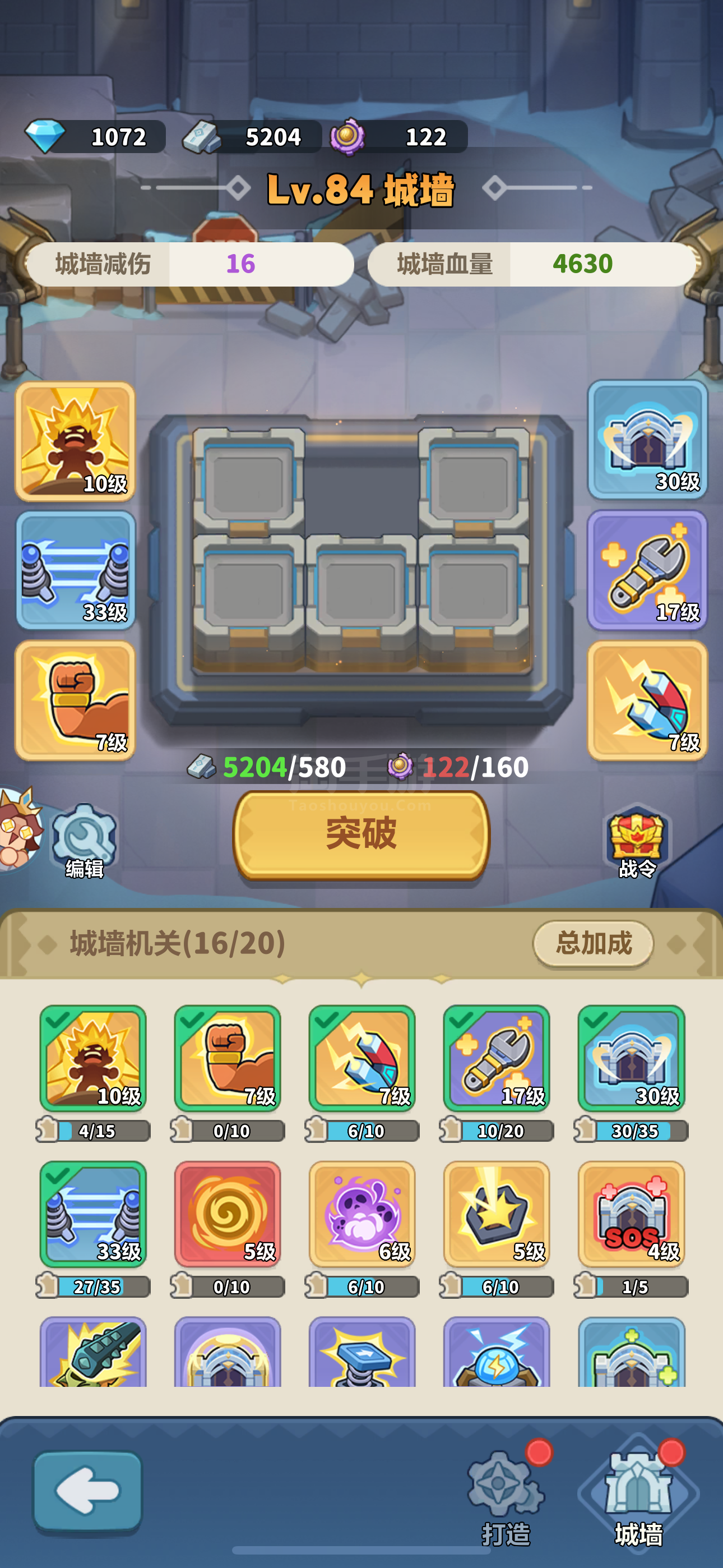Tap equipped 7级 muscle arm slot beside wall

[x=75, y=700]
